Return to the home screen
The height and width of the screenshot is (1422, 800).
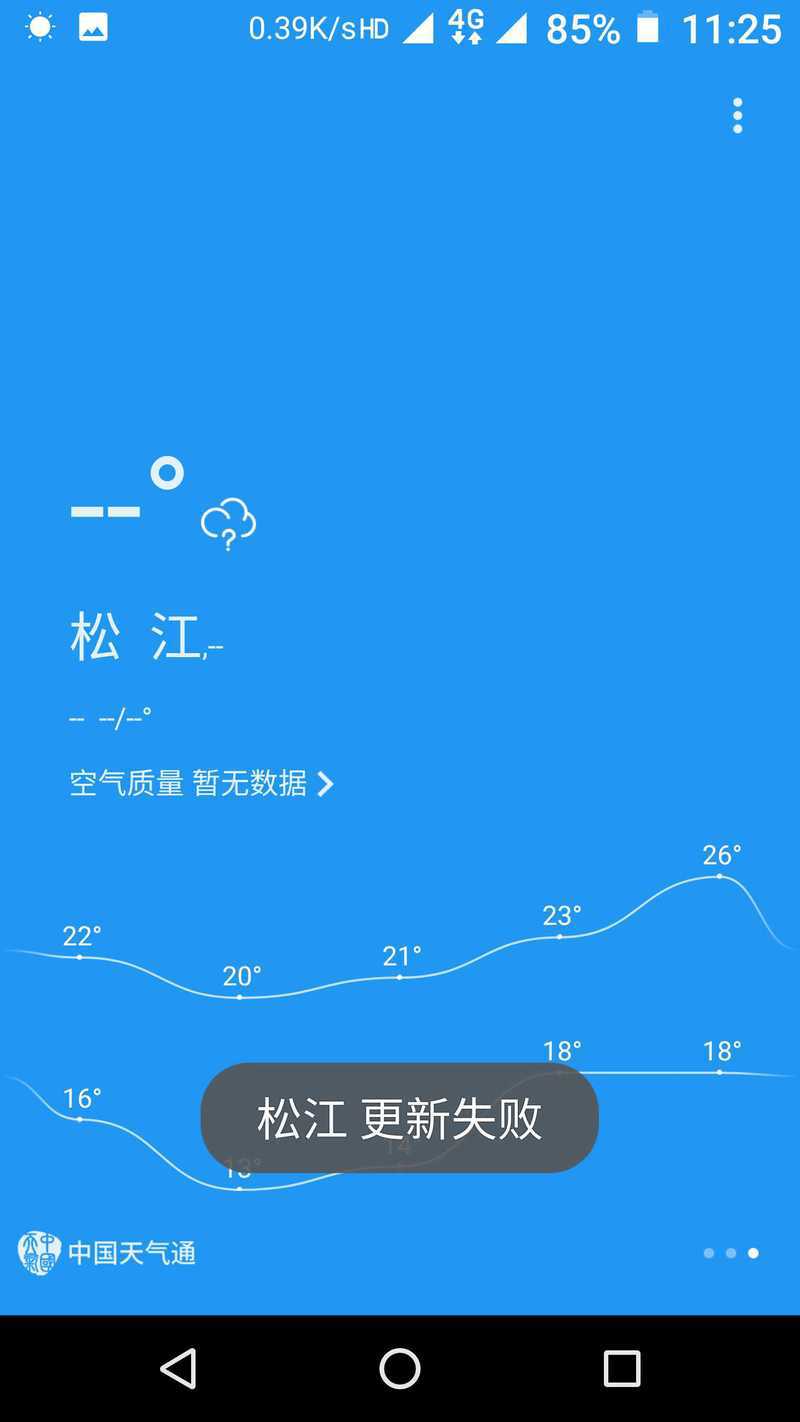click(400, 1368)
